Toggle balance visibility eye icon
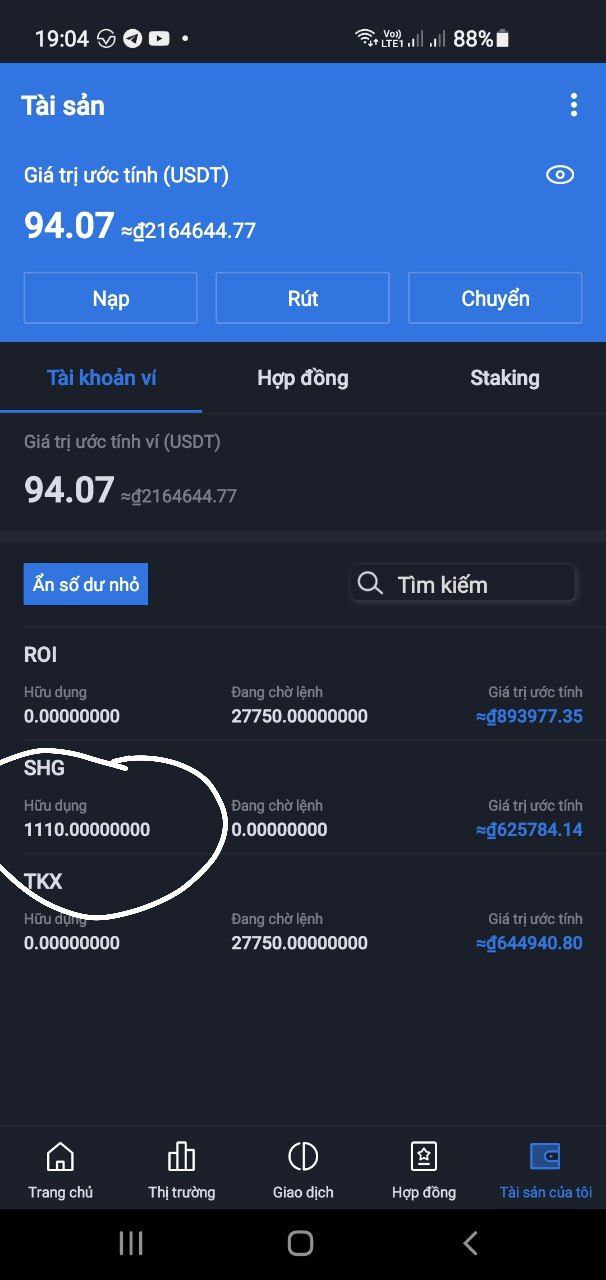The width and height of the screenshot is (606, 1280). click(560, 175)
